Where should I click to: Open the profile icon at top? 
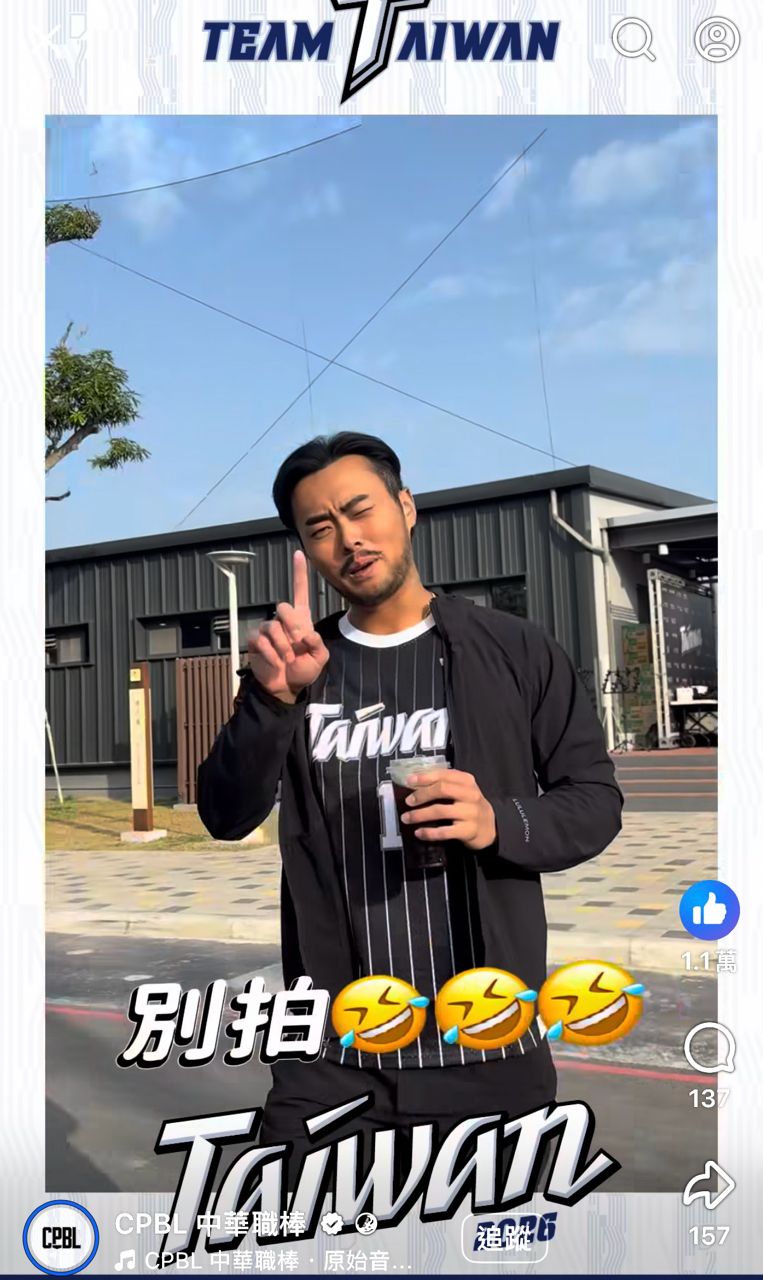[x=717, y=40]
